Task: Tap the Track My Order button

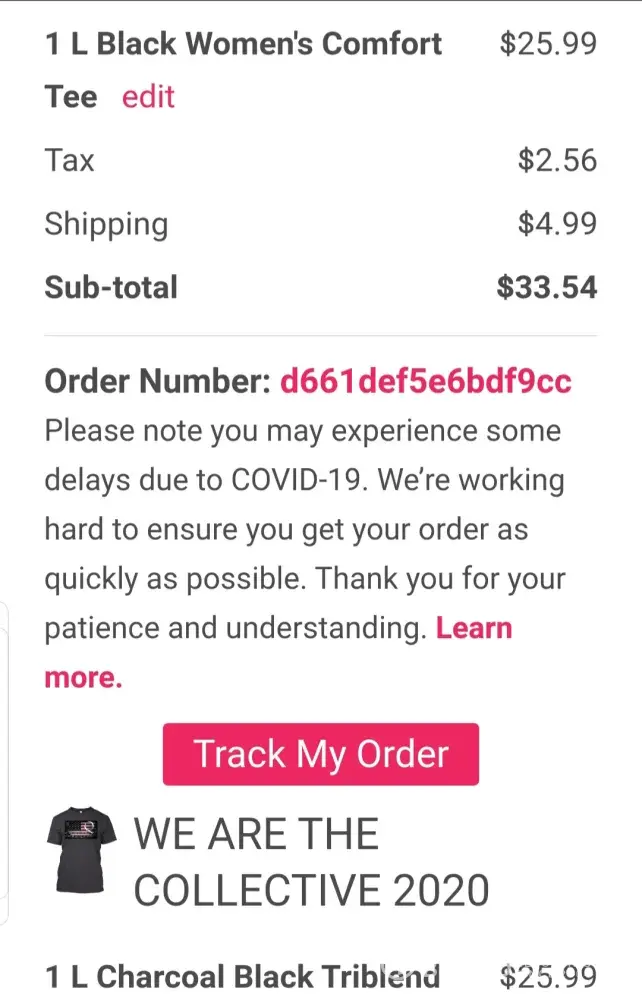Action: 321,754
